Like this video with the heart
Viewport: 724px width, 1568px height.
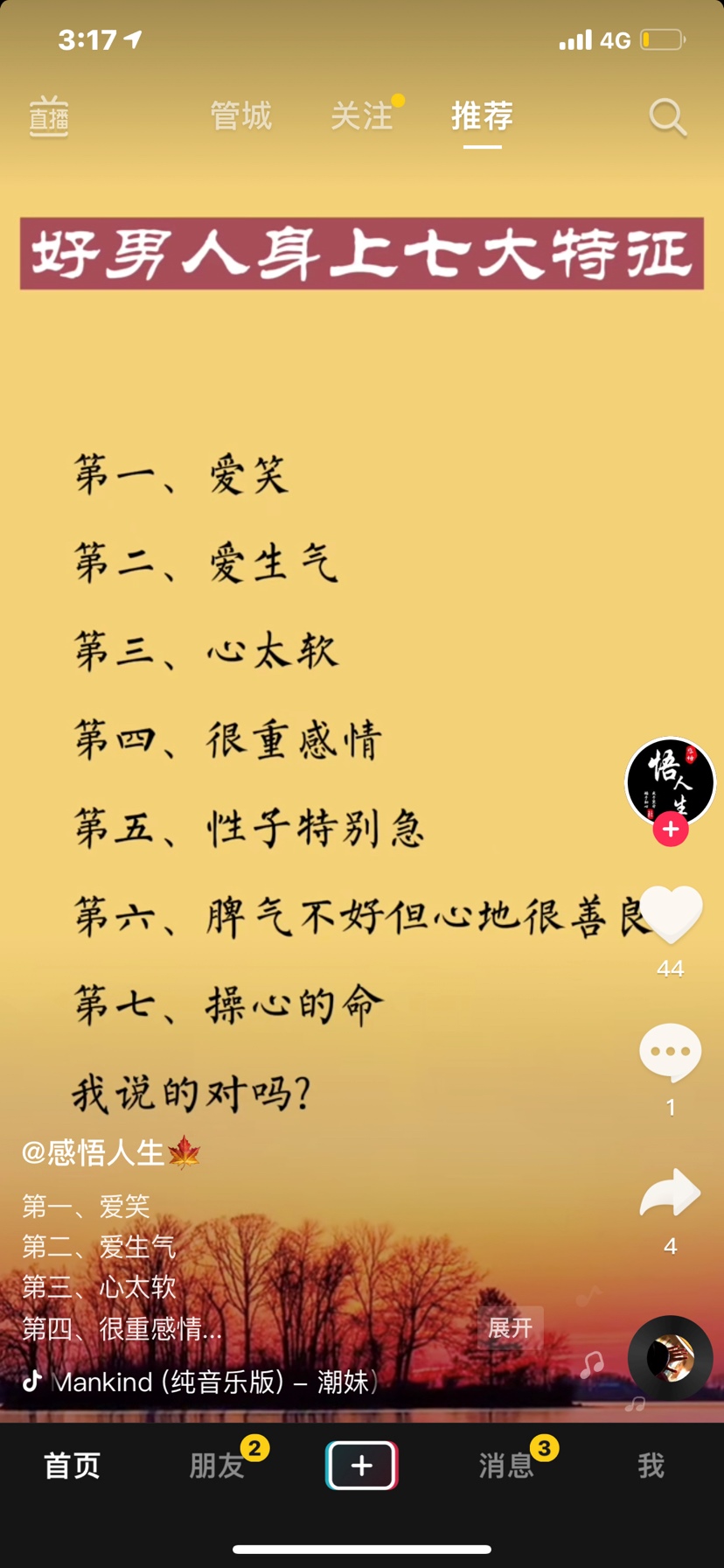671,914
